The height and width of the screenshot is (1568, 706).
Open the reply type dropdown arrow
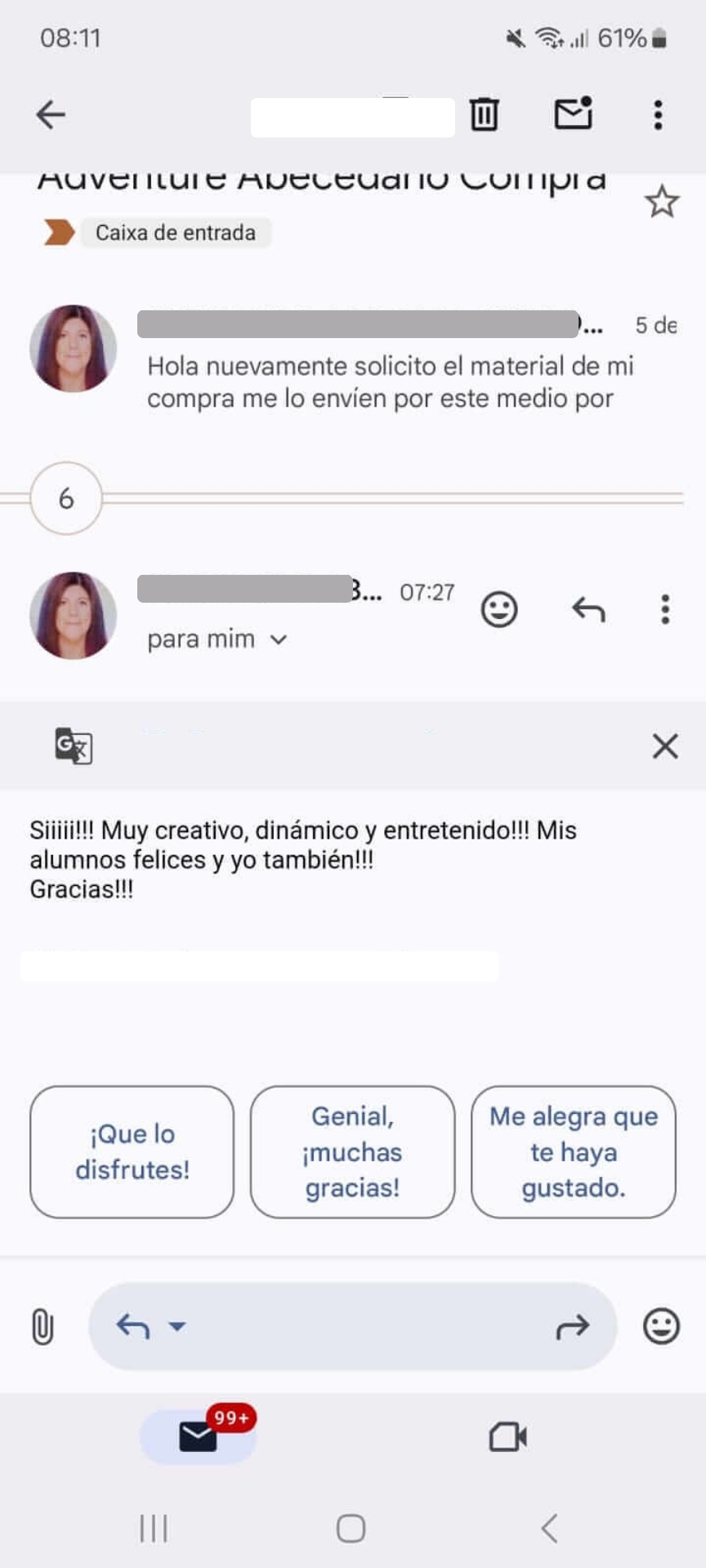[x=176, y=1326]
